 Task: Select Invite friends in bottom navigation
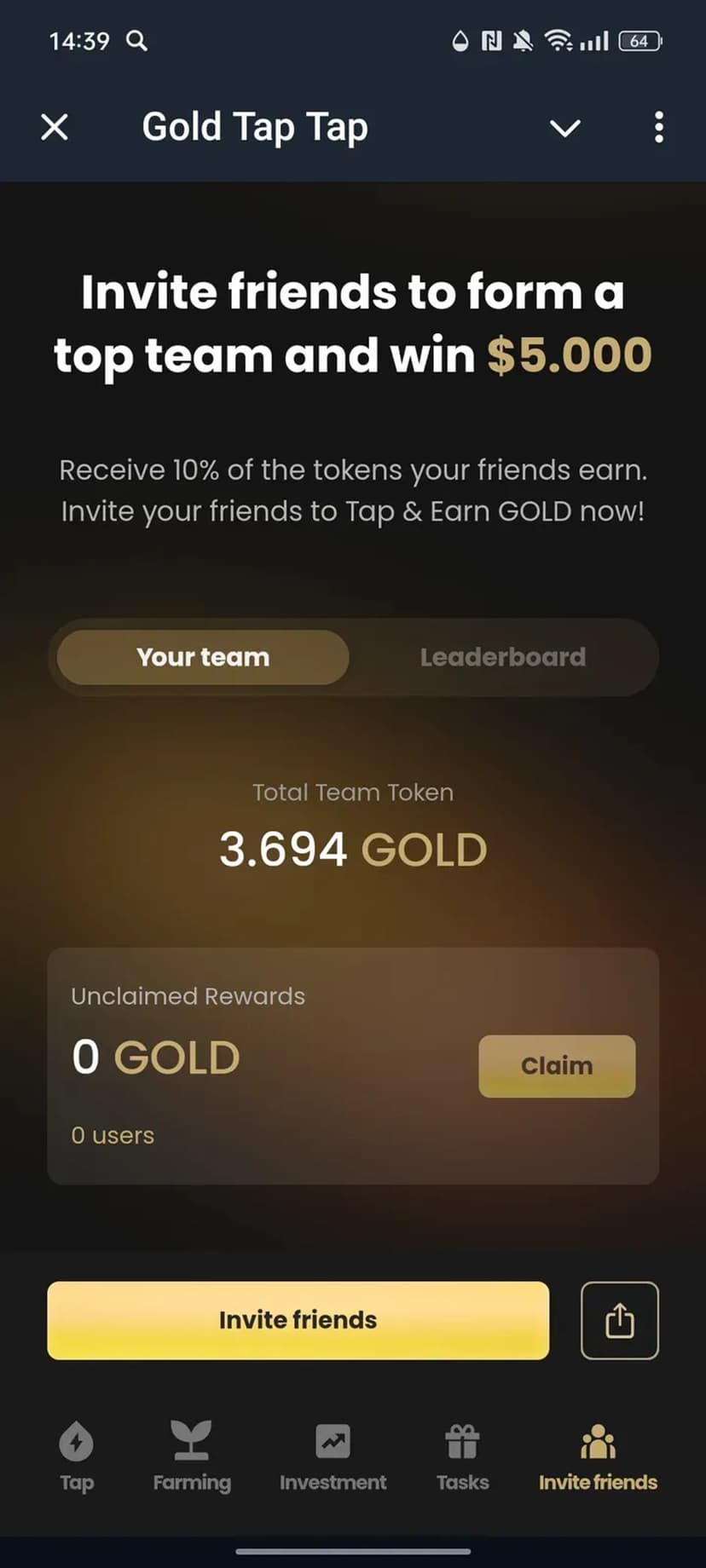[598, 1456]
